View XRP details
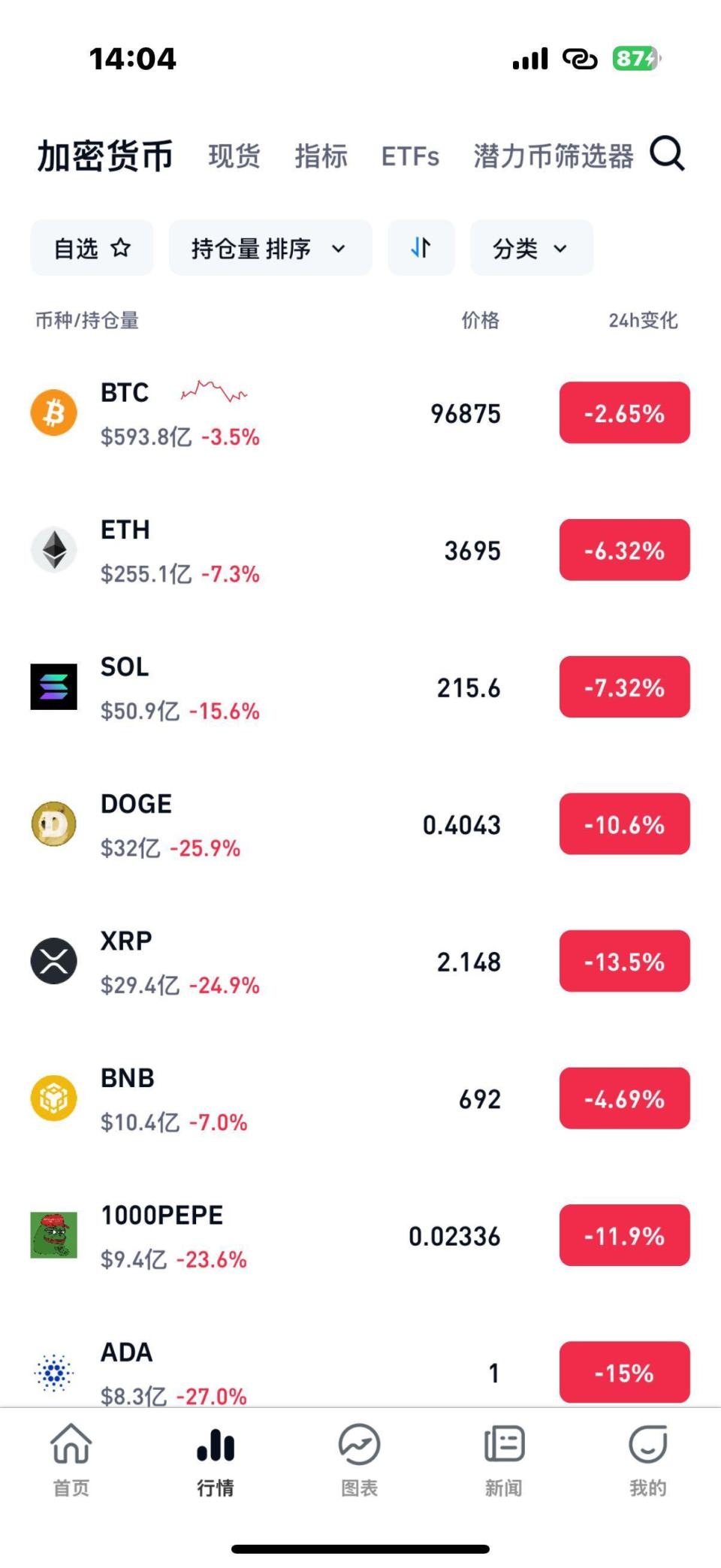 pos(300,962)
